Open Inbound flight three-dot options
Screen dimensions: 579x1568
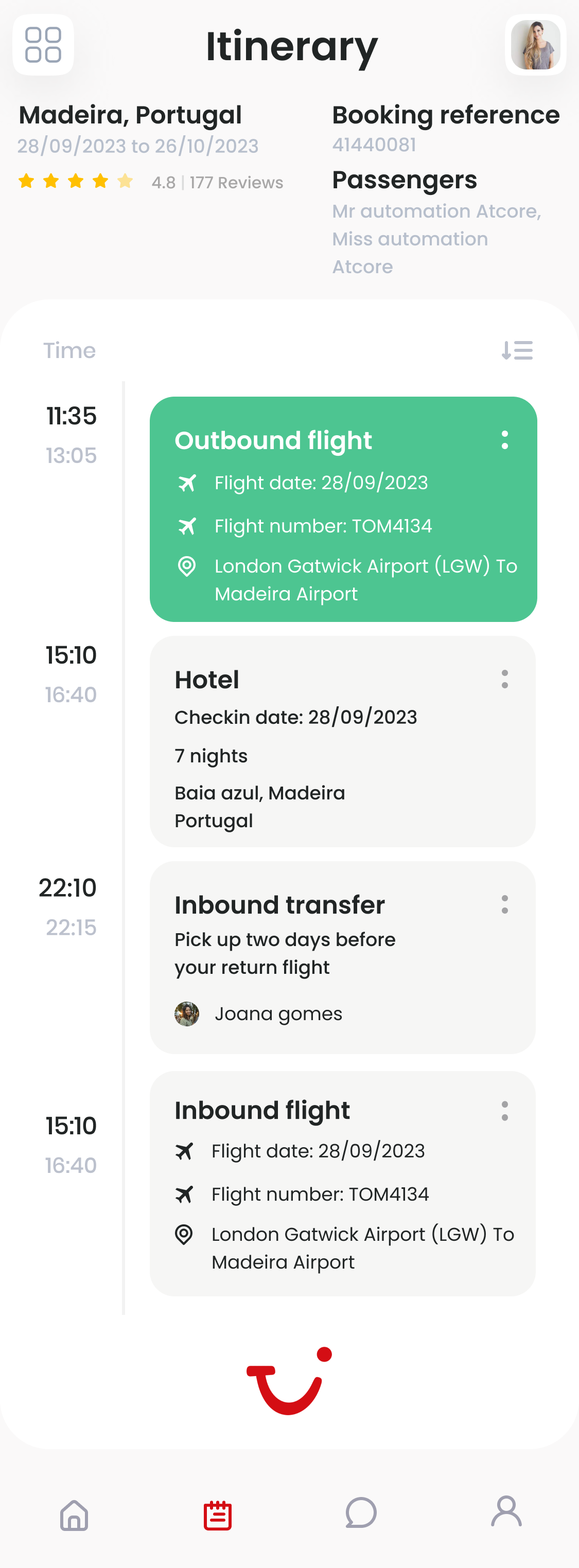[504, 1111]
